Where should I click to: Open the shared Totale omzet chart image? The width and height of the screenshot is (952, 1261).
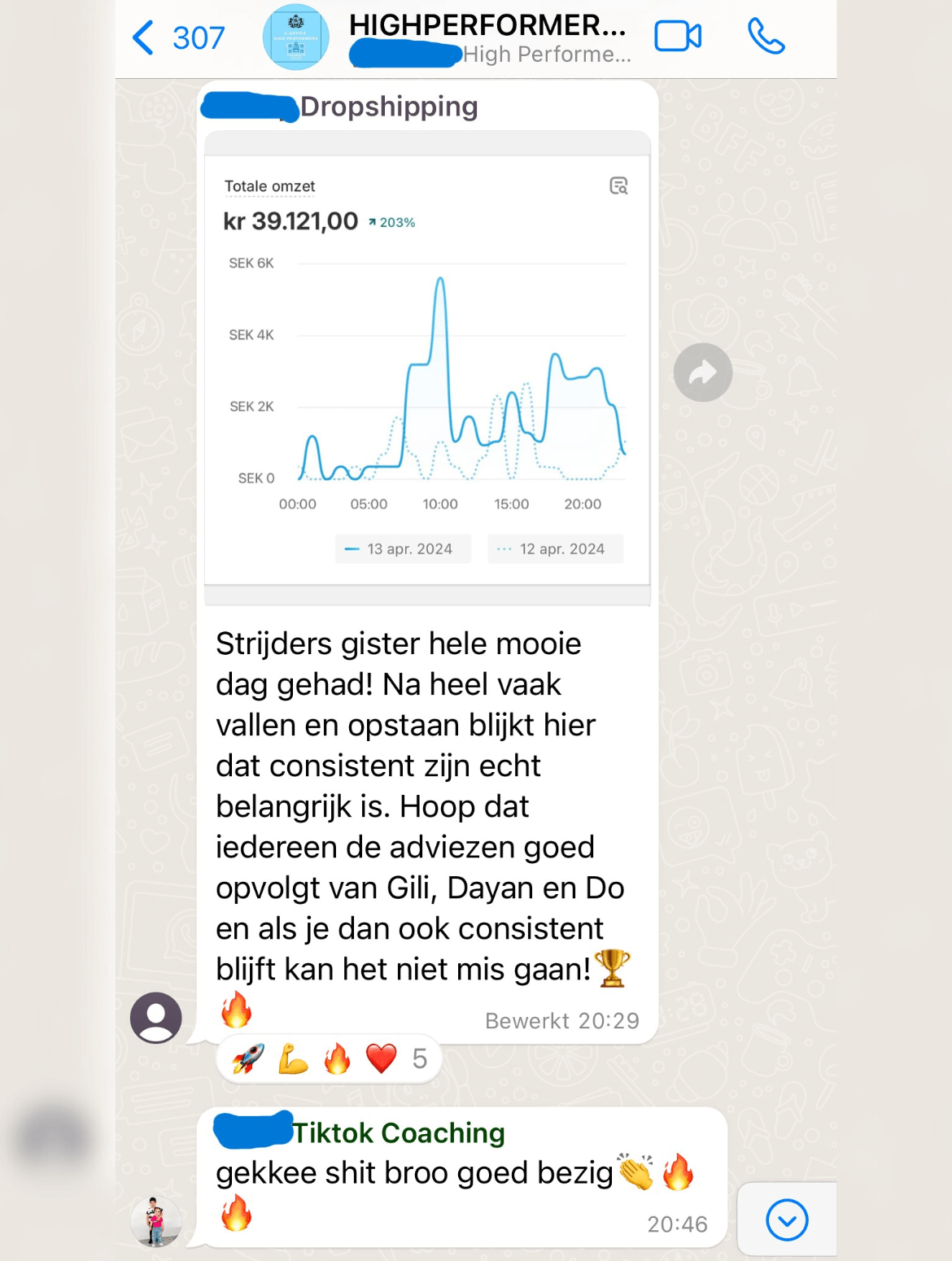point(426,368)
